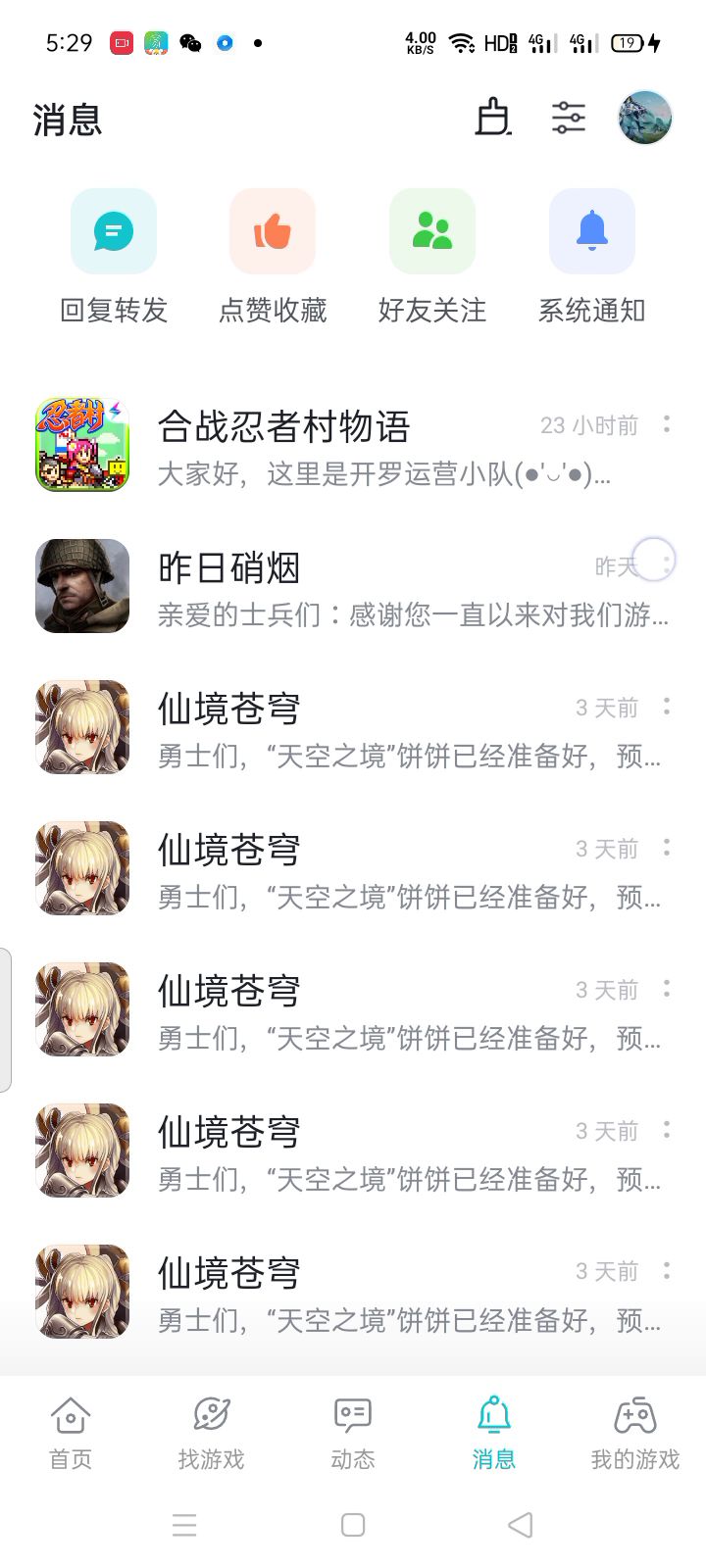Open 好友关注 notifications
The width and height of the screenshot is (706, 1568).
coord(432,257)
